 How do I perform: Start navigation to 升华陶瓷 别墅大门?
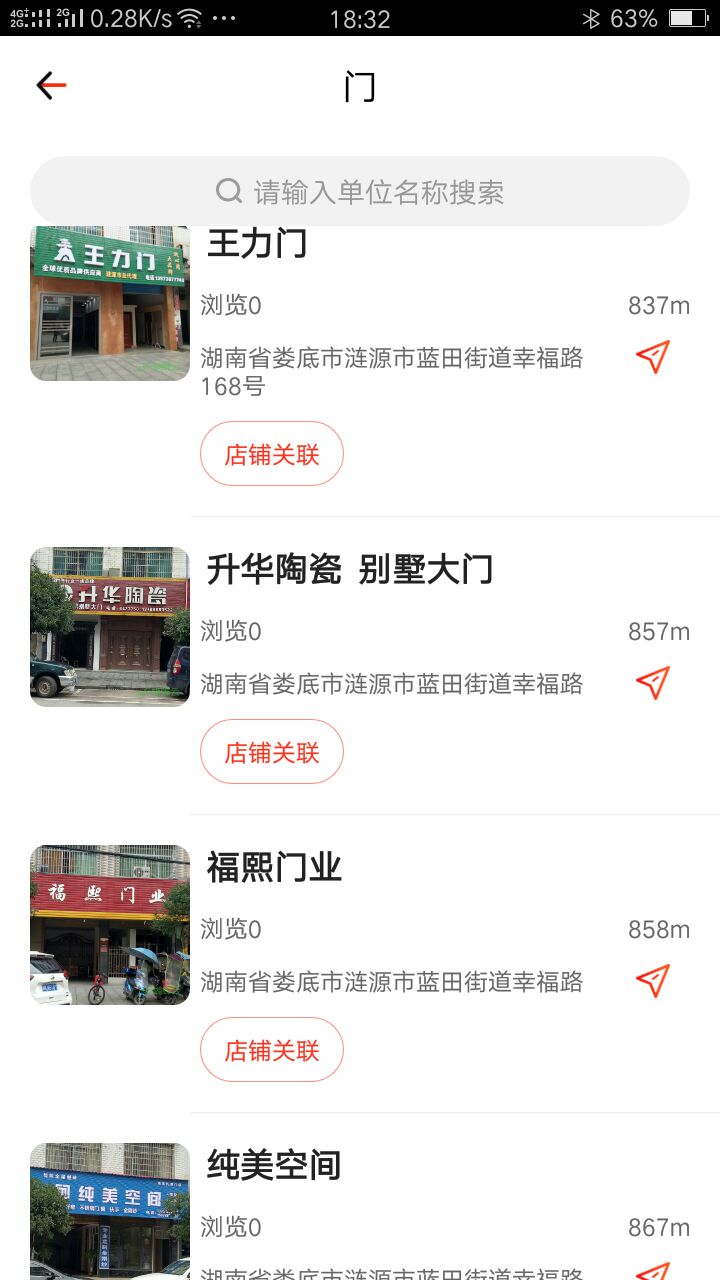point(652,683)
